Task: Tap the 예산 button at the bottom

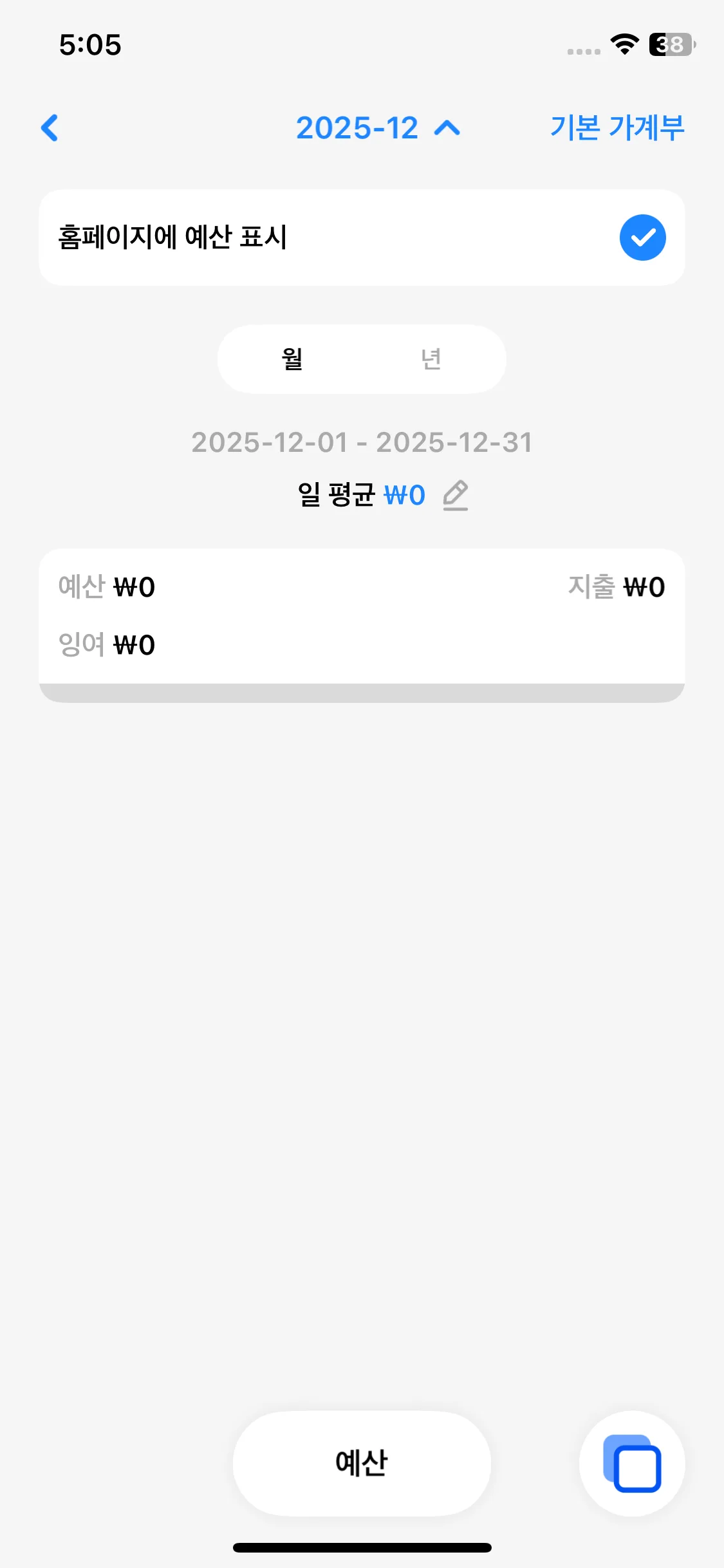Action: (361, 1463)
